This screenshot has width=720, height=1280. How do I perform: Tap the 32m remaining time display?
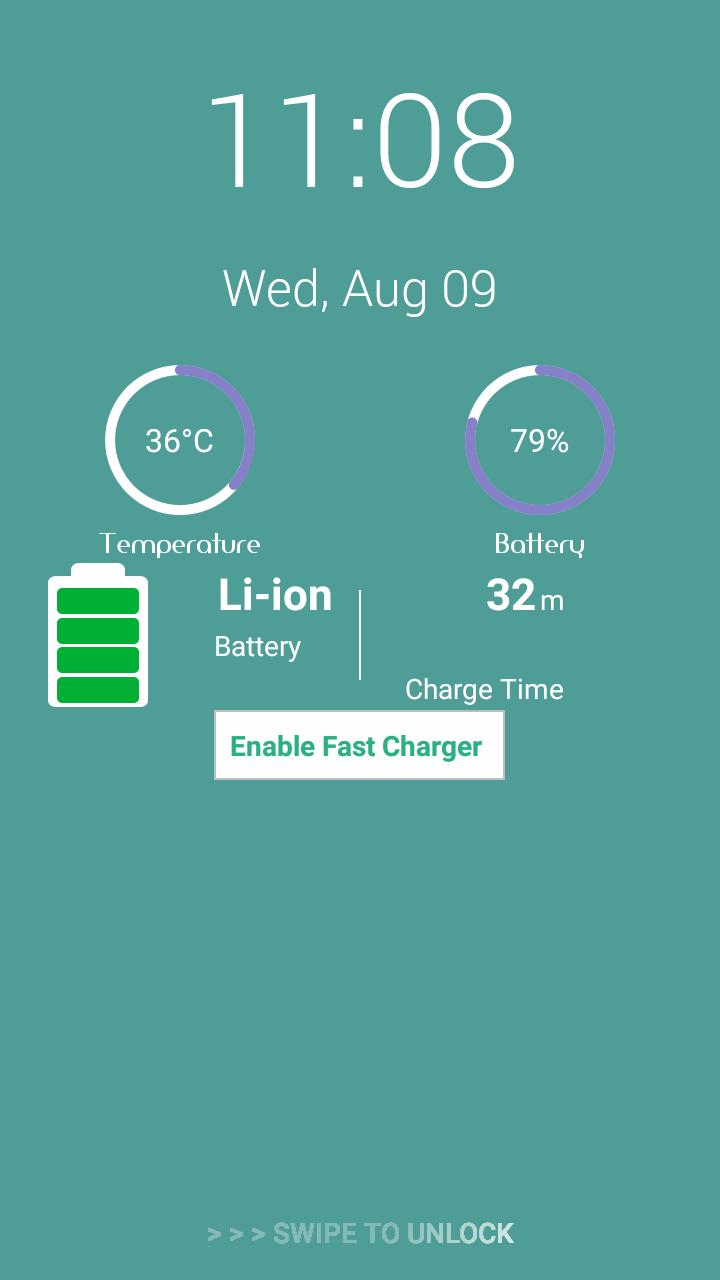point(523,597)
